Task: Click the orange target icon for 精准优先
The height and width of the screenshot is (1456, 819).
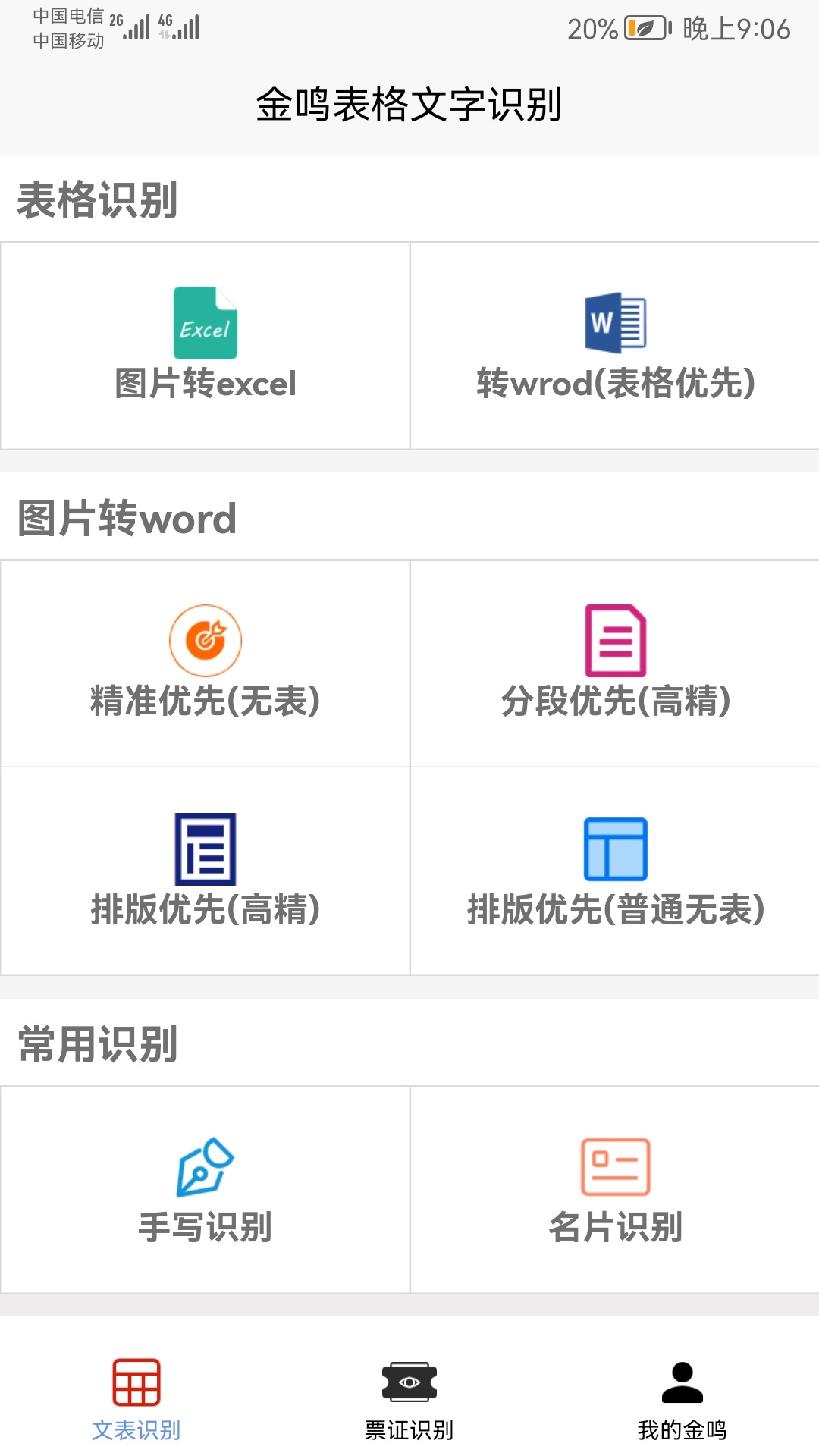Action: pyautogui.click(x=204, y=640)
